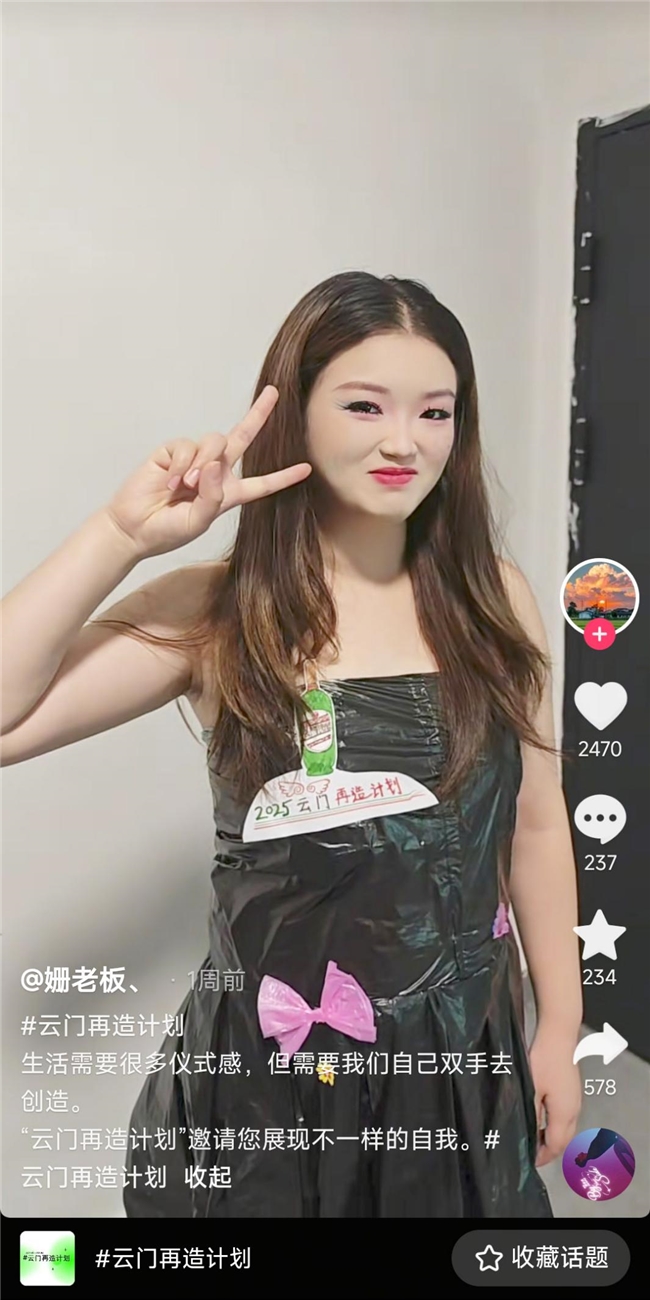Like this video with the heart icon

click(600, 706)
